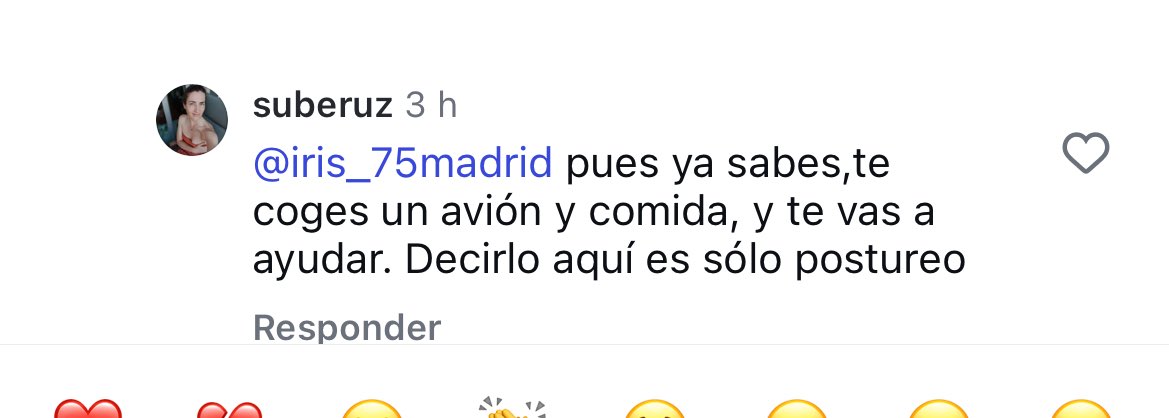Insert the red heart emoji reaction
This screenshot has width=1169, height=418.
[x=88, y=410]
